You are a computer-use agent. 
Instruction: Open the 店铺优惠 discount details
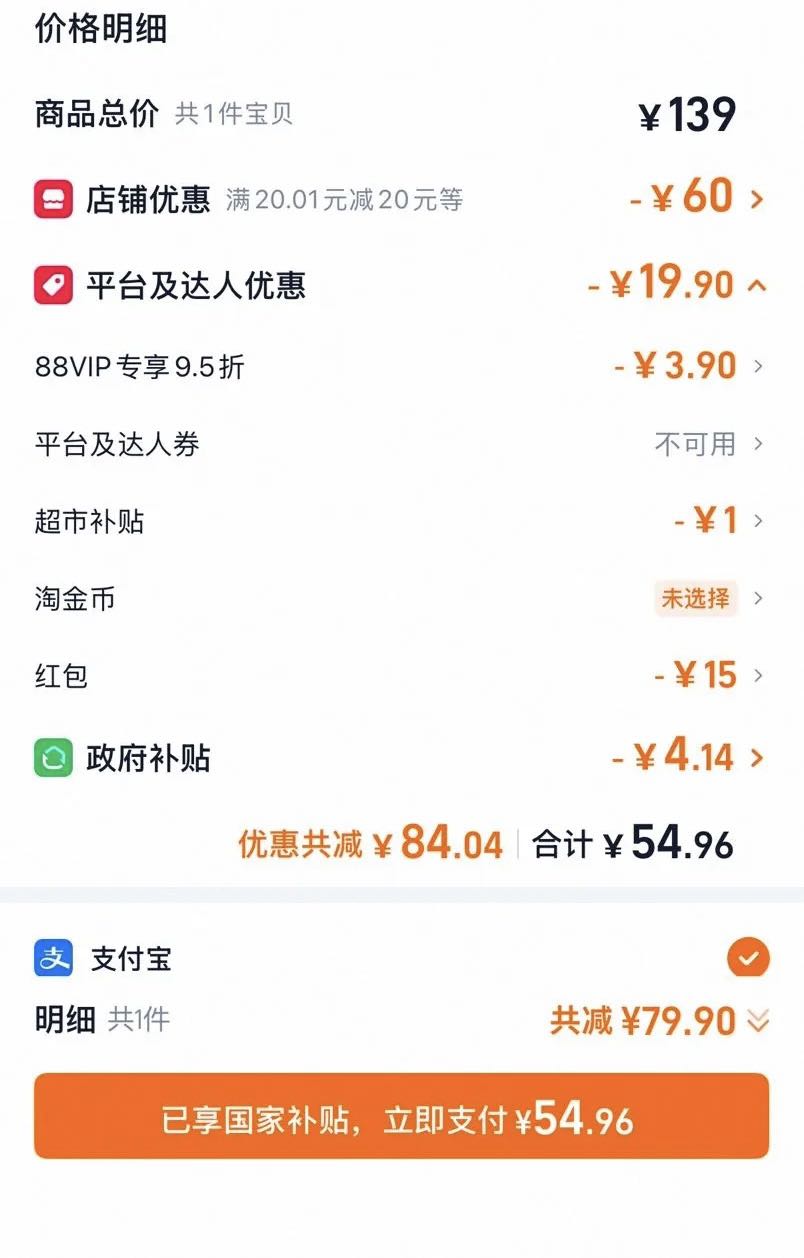pos(401,198)
